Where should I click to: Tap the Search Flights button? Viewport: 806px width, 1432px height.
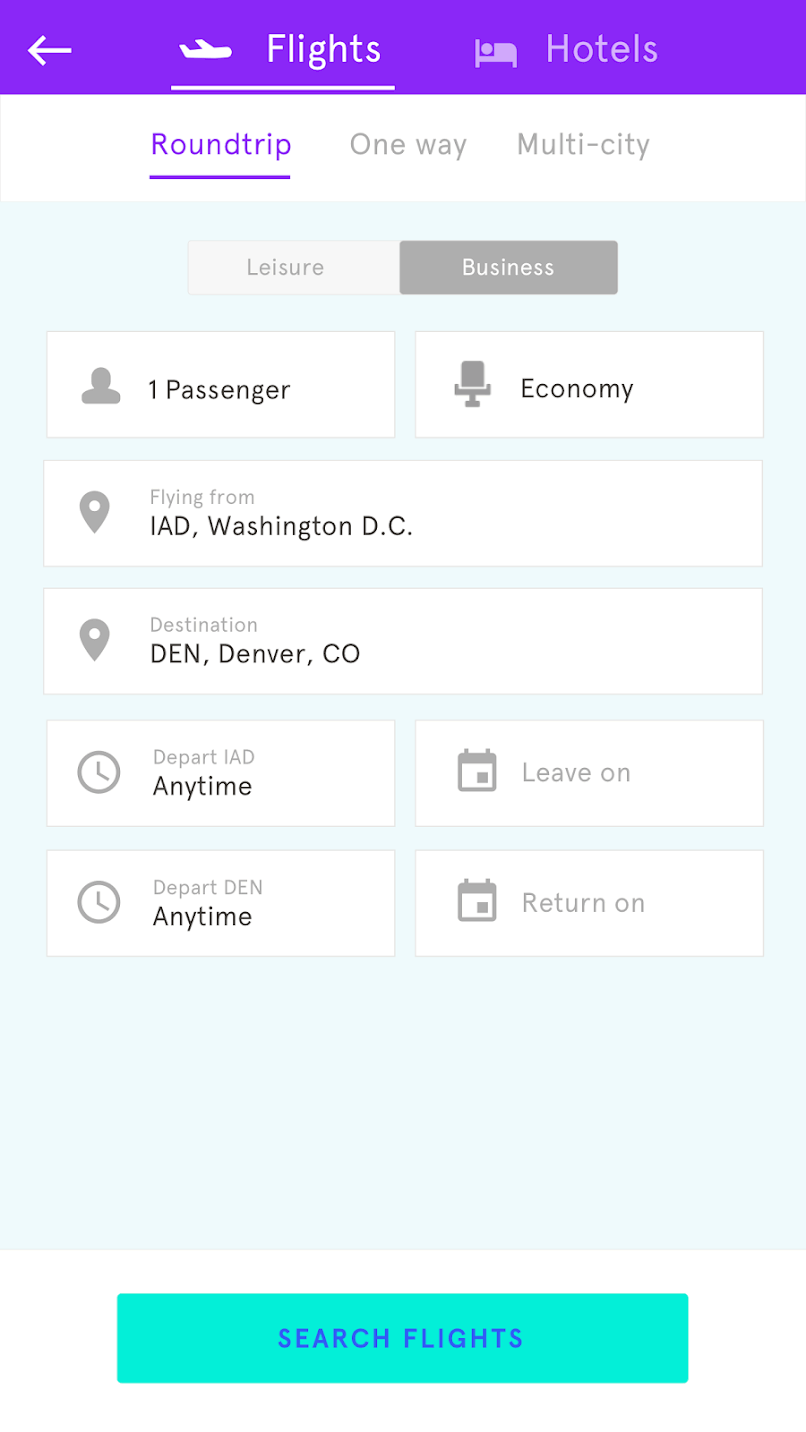tap(402, 1338)
